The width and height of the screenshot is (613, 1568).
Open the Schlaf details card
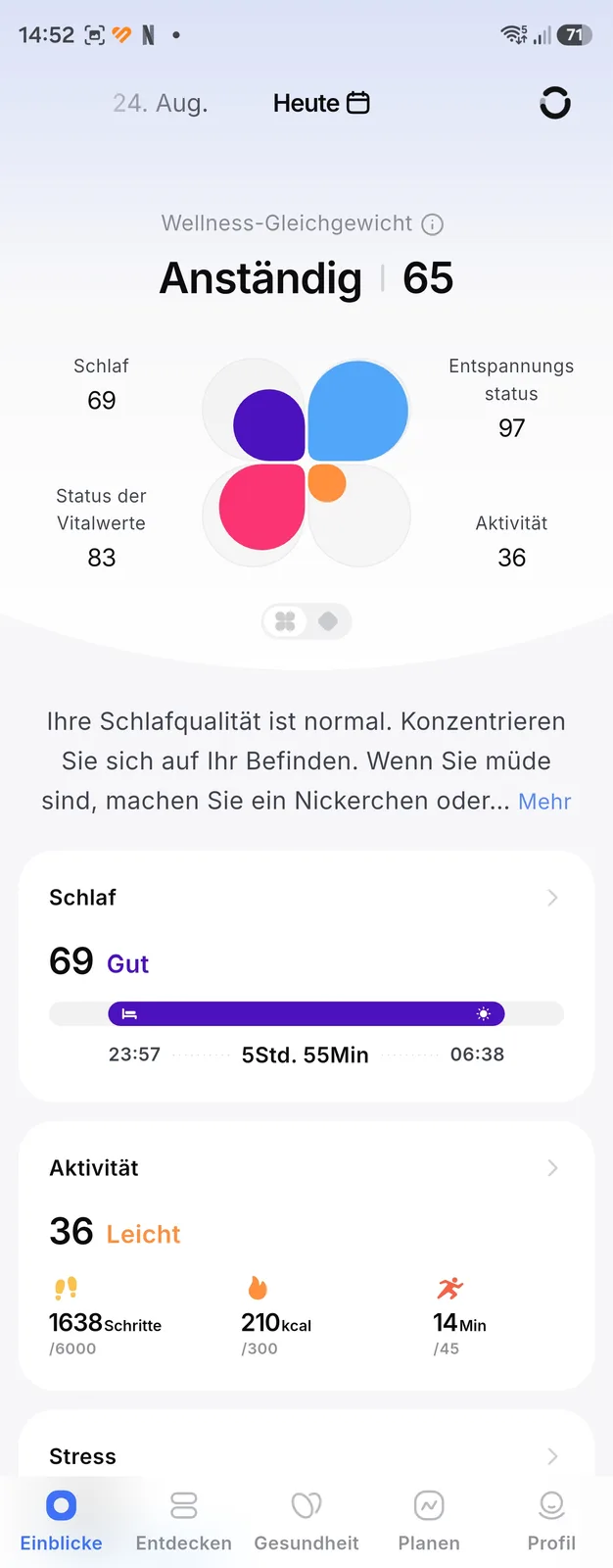[306, 976]
